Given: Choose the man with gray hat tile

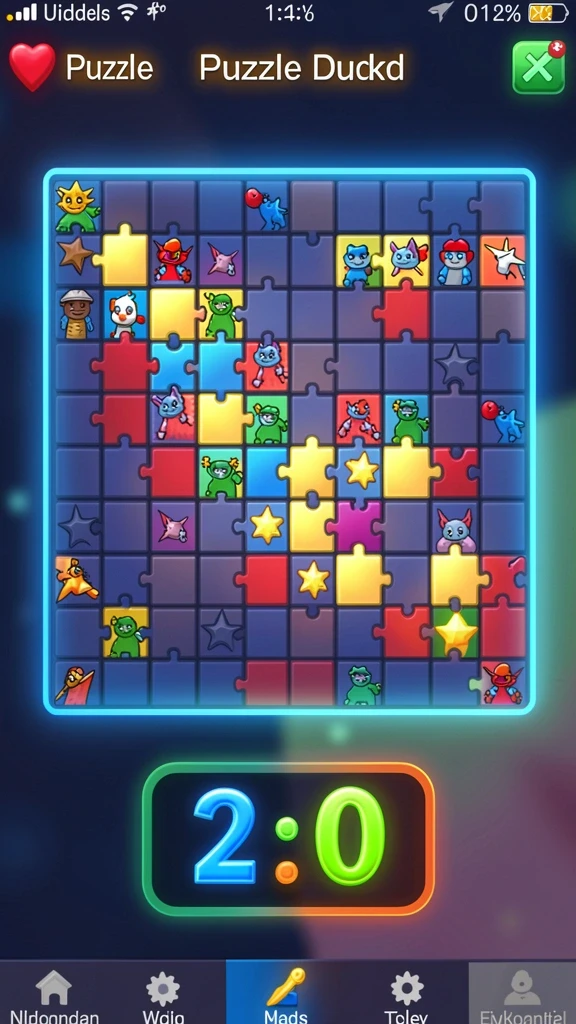Looking at the screenshot, I should click(77, 314).
